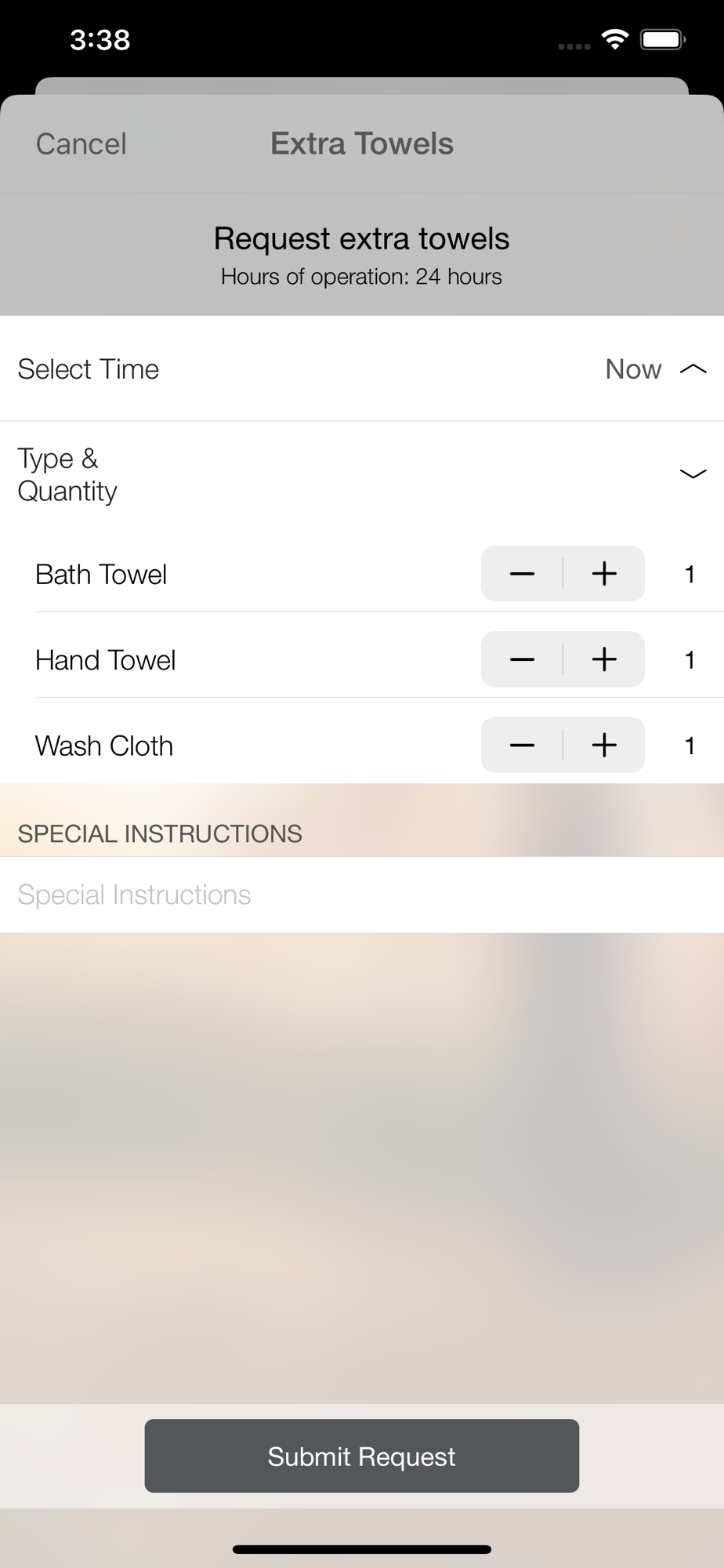The height and width of the screenshot is (1568, 724).
Task: Tap Submit Request button
Action: coord(362,1456)
